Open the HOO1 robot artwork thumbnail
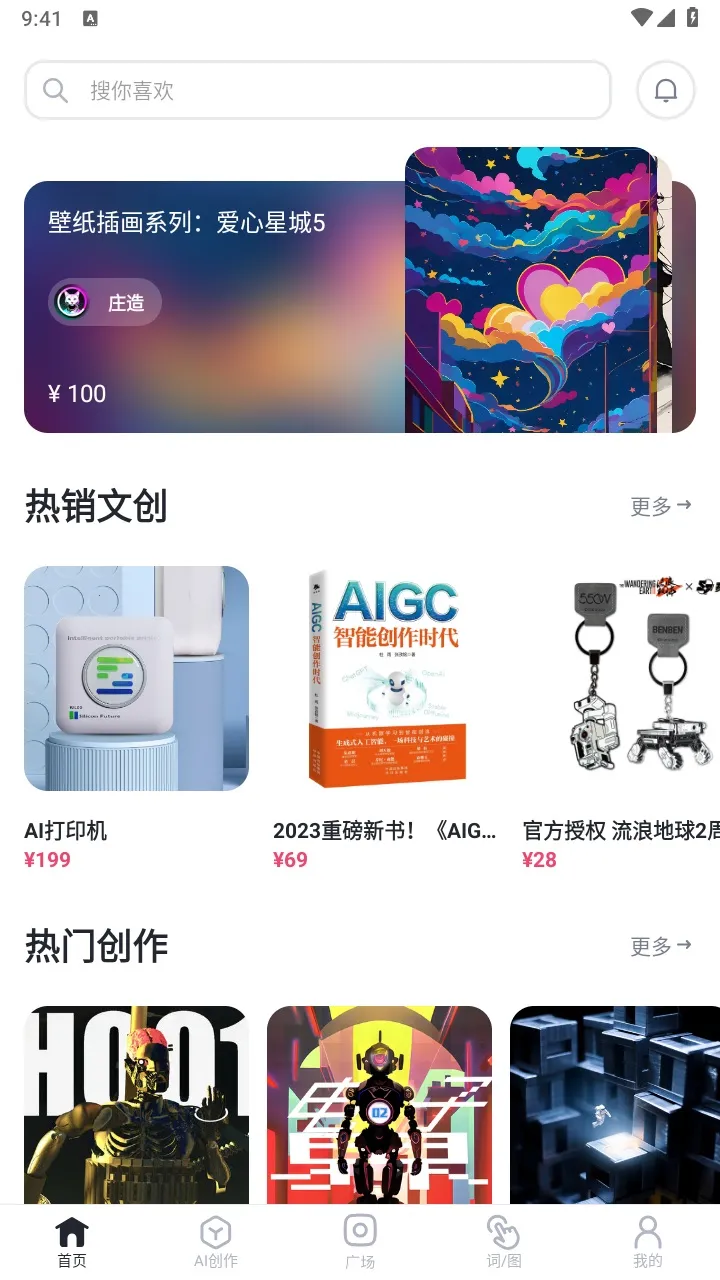Image resolution: width=720 pixels, height=1280 pixels. click(137, 1100)
